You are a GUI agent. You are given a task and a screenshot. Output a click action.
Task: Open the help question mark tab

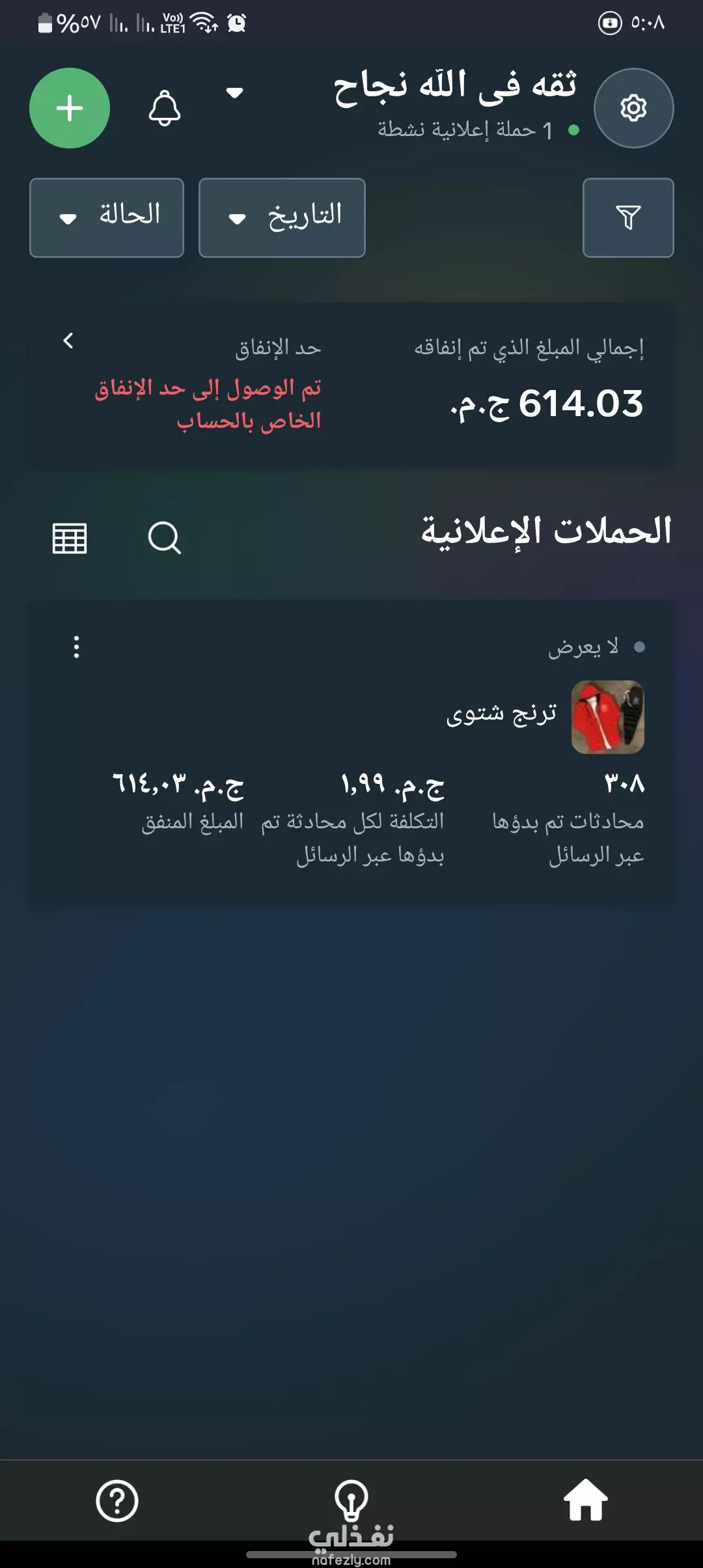pos(117,1501)
